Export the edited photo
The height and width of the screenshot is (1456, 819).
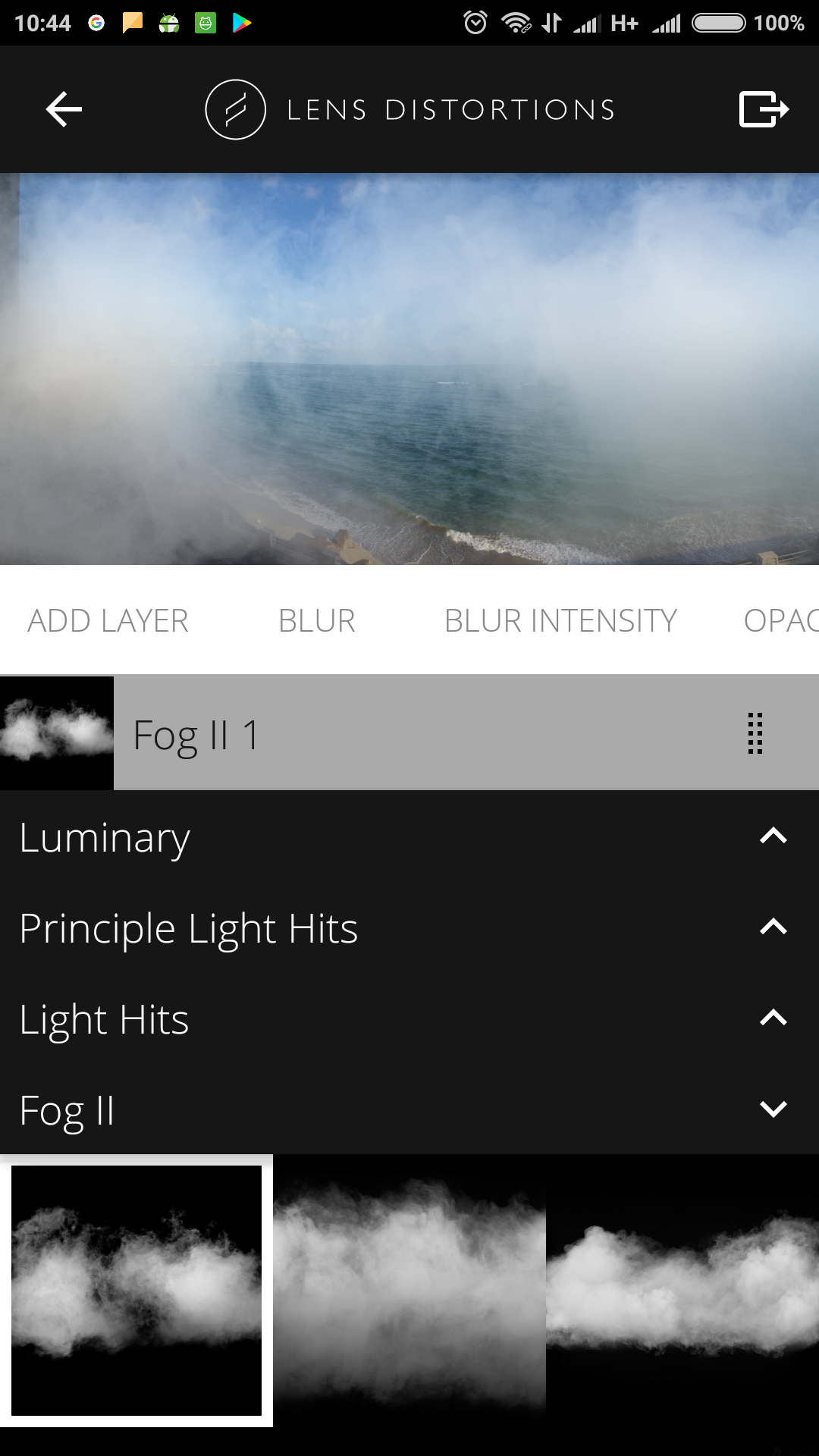tap(764, 109)
